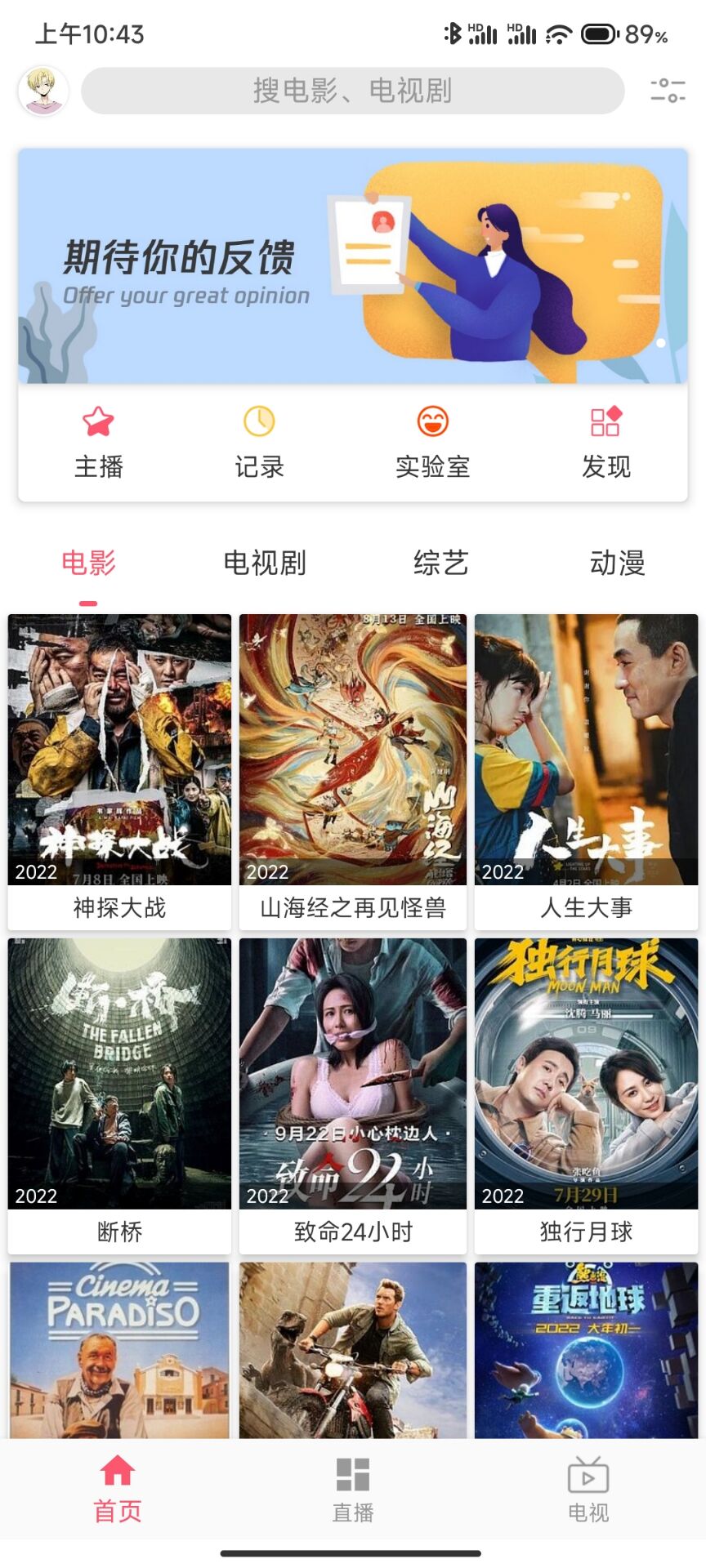
Task: Open the 实验室 shortcut
Action: pos(432,443)
